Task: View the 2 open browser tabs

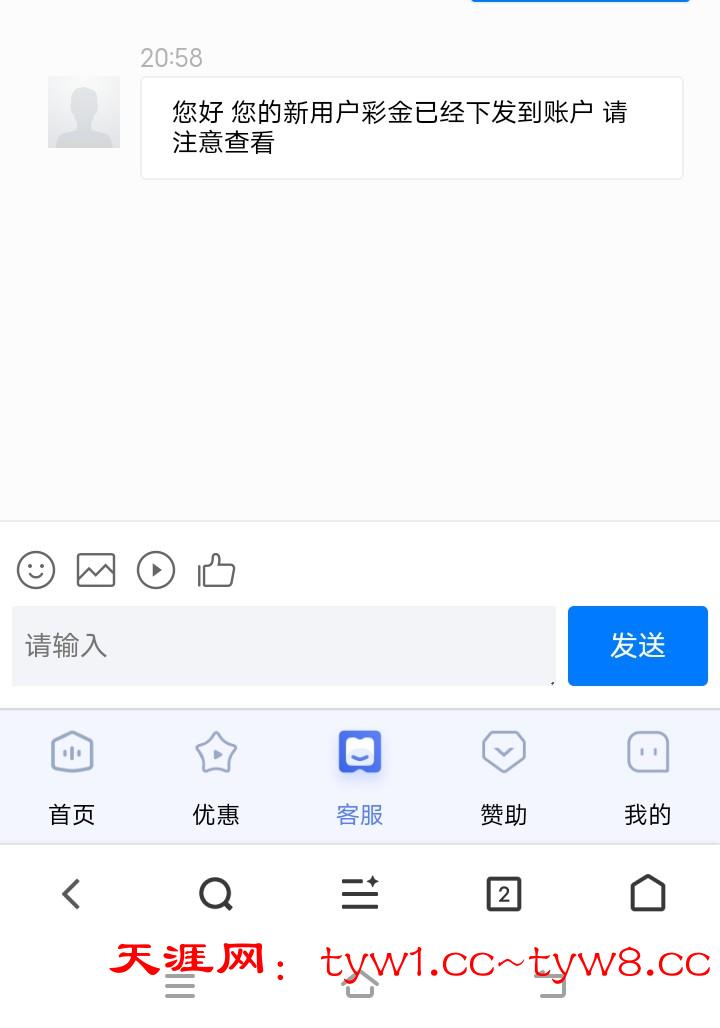Action: tap(504, 893)
